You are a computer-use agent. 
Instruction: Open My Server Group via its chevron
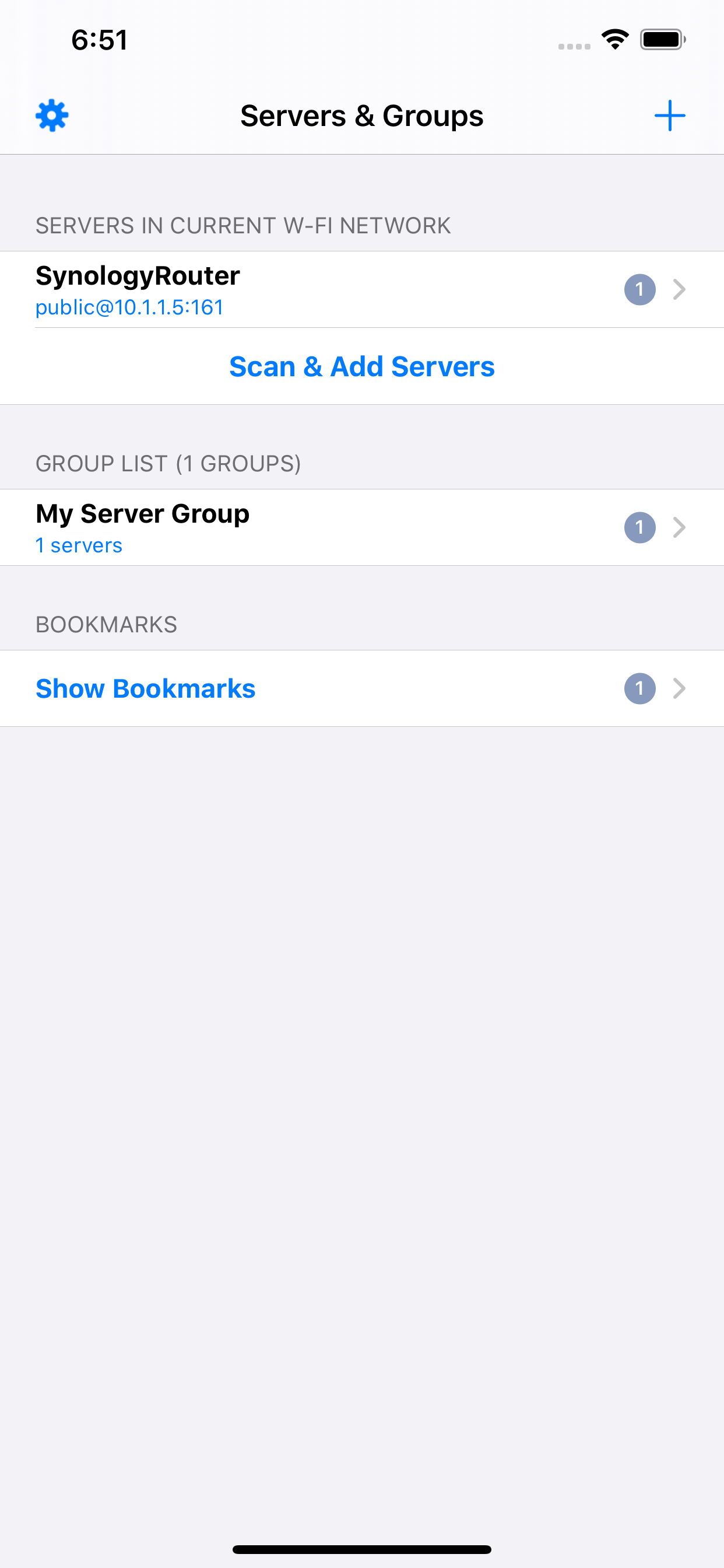[x=680, y=528]
